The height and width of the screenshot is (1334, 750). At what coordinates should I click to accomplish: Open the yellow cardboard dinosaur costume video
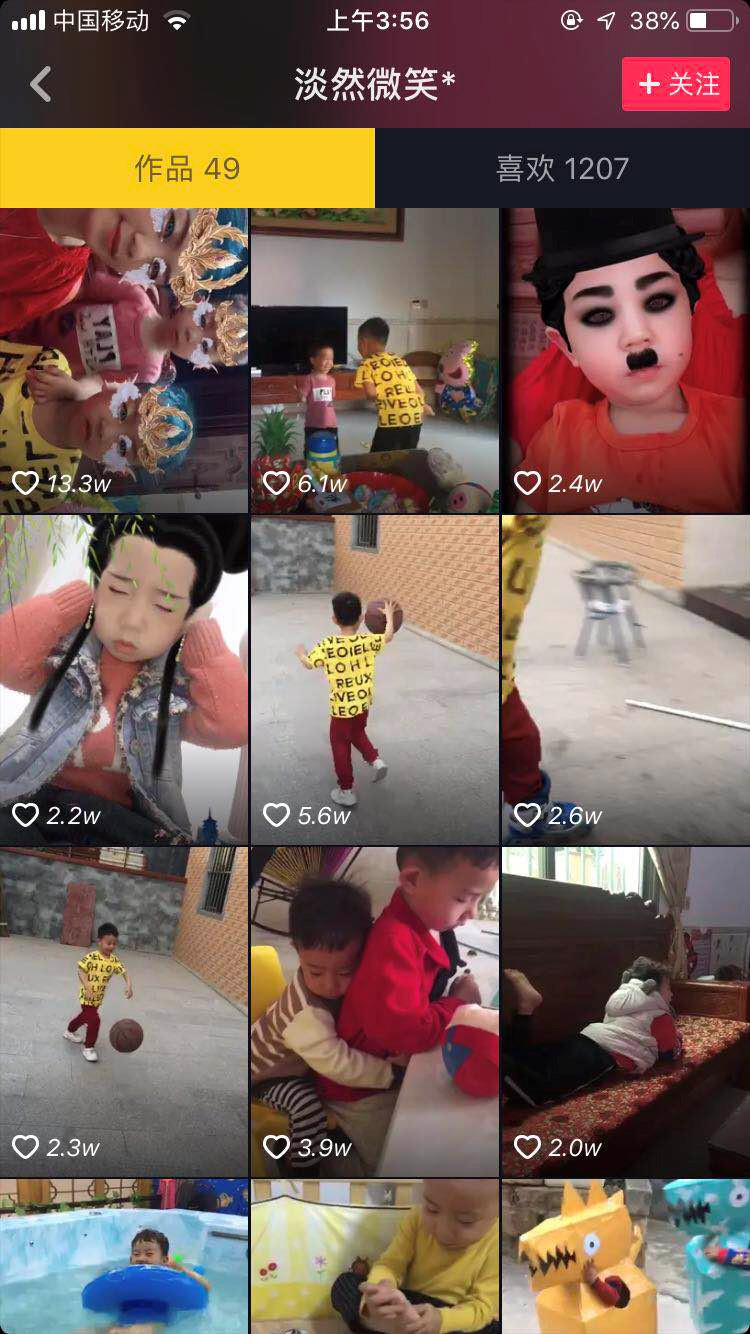[x=626, y=1257]
